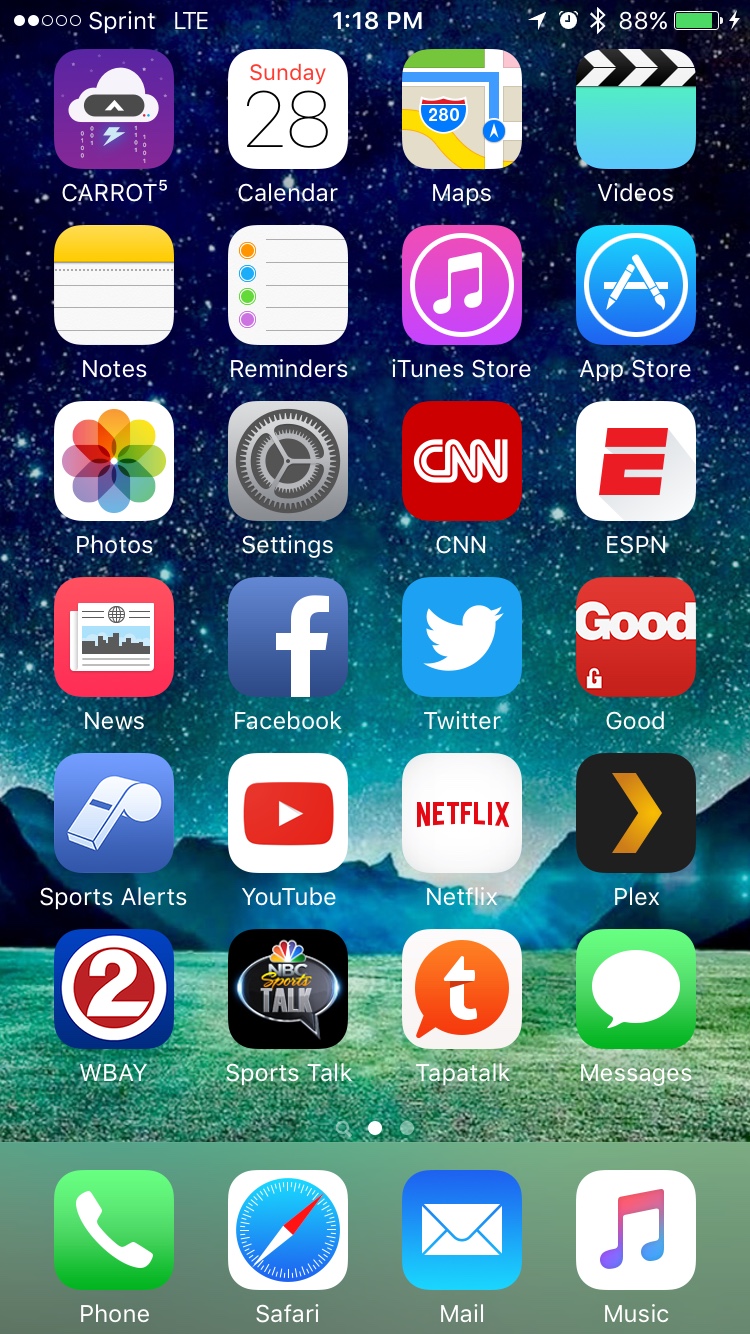This screenshot has width=750, height=1334.
Task: Open Settings
Action: [288, 461]
